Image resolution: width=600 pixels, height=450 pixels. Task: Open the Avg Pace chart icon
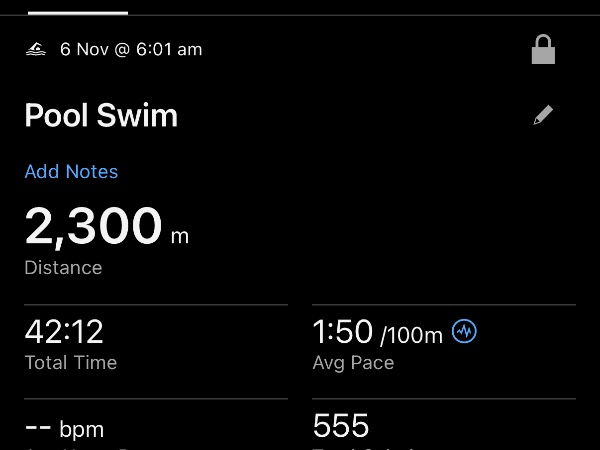(x=464, y=331)
